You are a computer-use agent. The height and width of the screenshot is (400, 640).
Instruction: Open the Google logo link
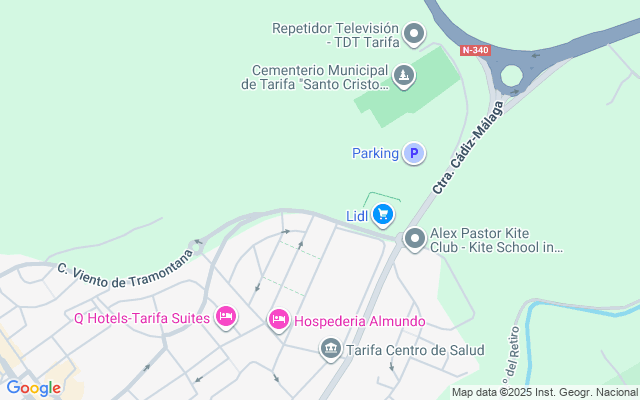(33, 388)
